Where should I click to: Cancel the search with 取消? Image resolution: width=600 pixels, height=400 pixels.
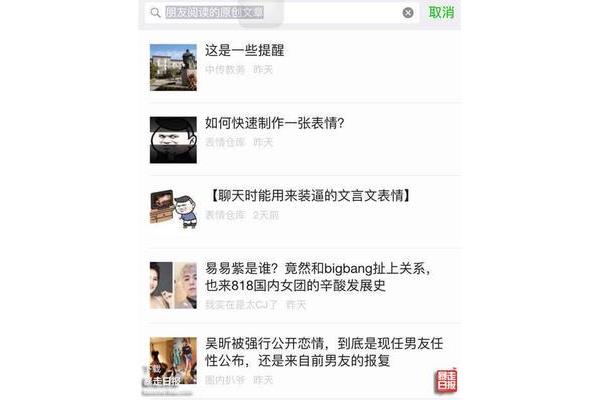[x=441, y=13]
